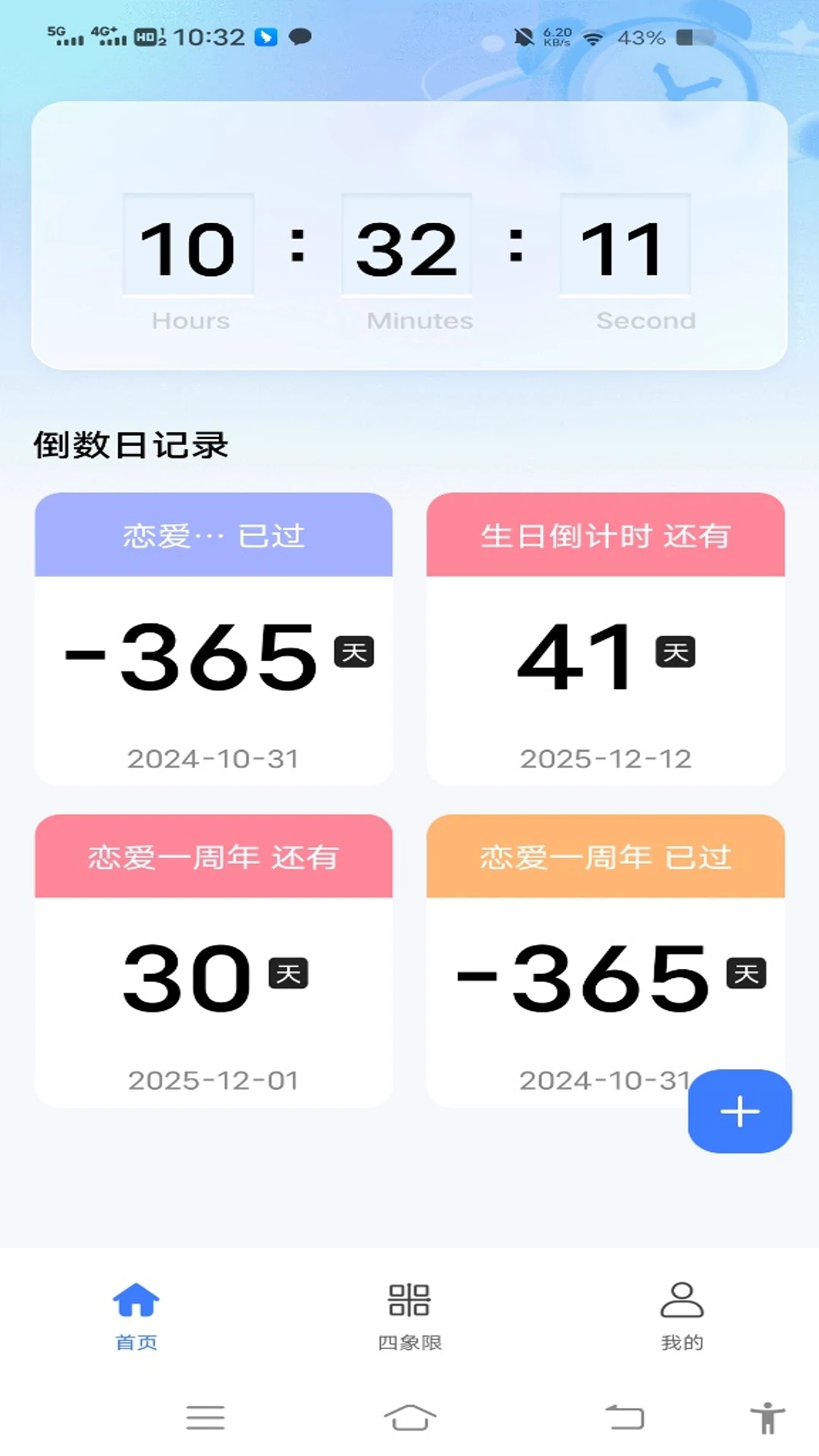This screenshot has height=1456, width=819.
Task: Open the 恋爱一周年 还有 30天 card
Action: pyautogui.click(x=213, y=961)
